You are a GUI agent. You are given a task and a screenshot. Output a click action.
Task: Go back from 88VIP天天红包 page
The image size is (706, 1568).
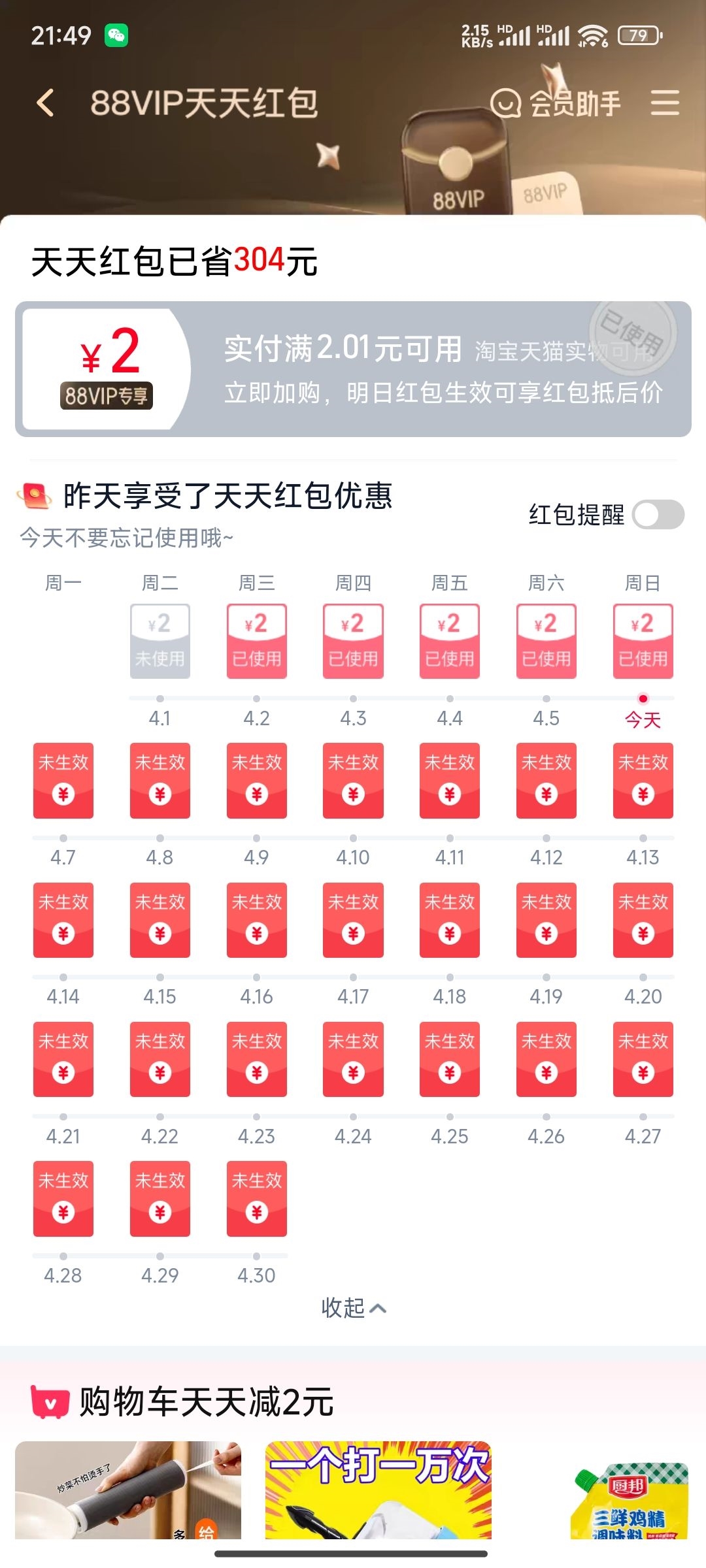[x=46, y=103]
